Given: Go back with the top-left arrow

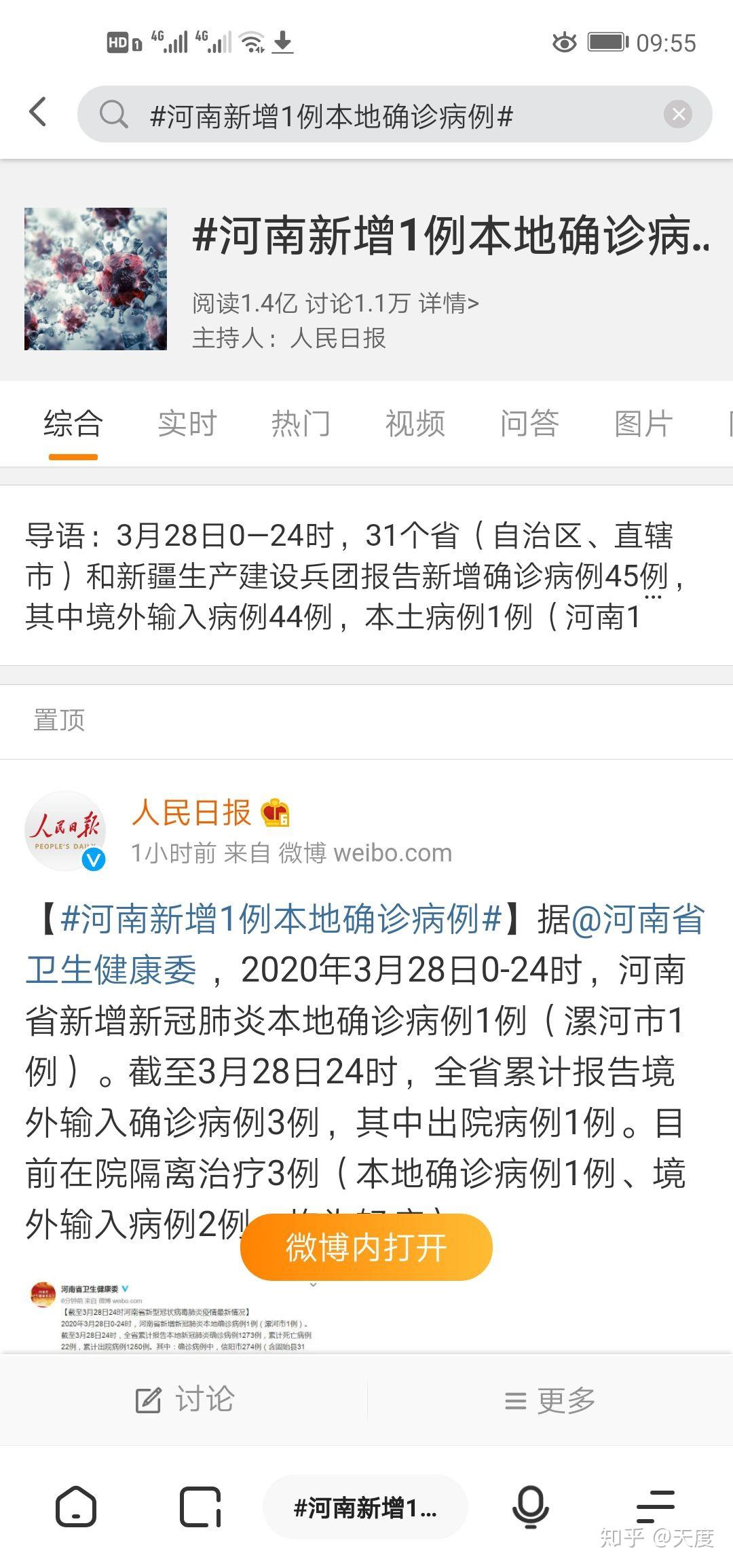Looking at the screenshot, I should tap(39, 112).
